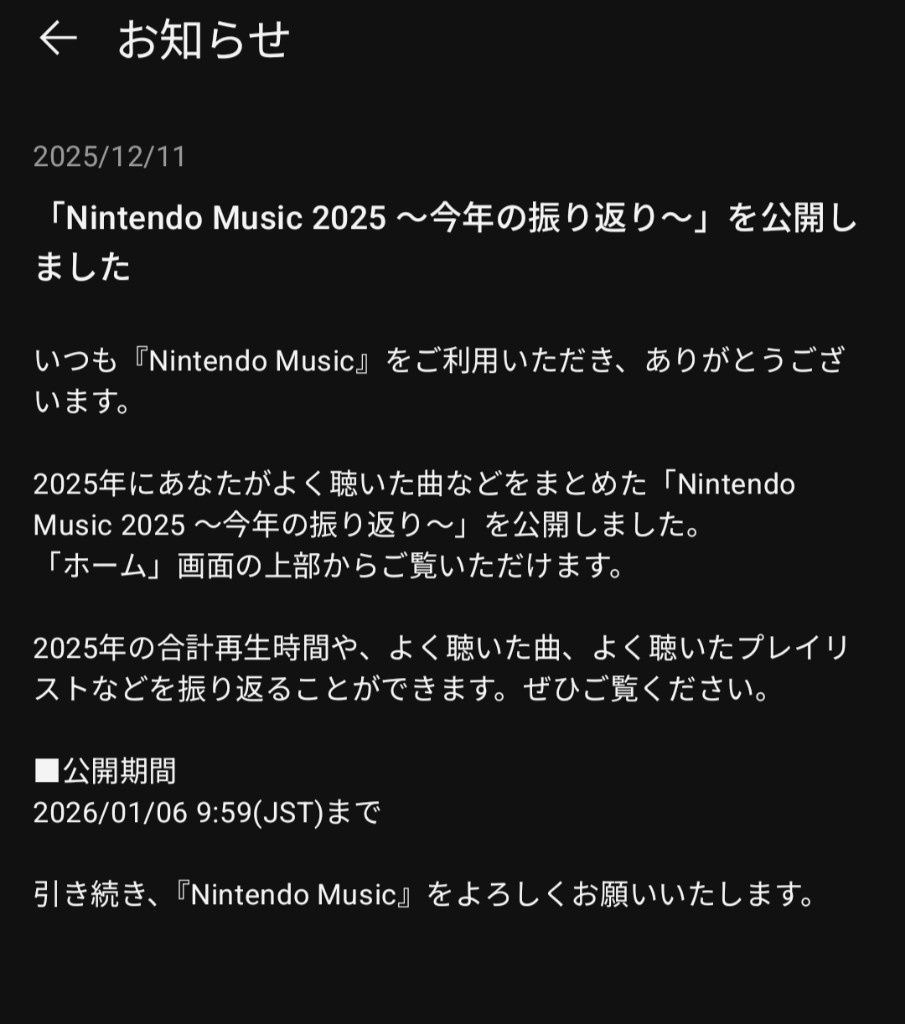Go back from the お知らせ page
The width and height of the screenshot is (905, 1024).
coord(57,39)
